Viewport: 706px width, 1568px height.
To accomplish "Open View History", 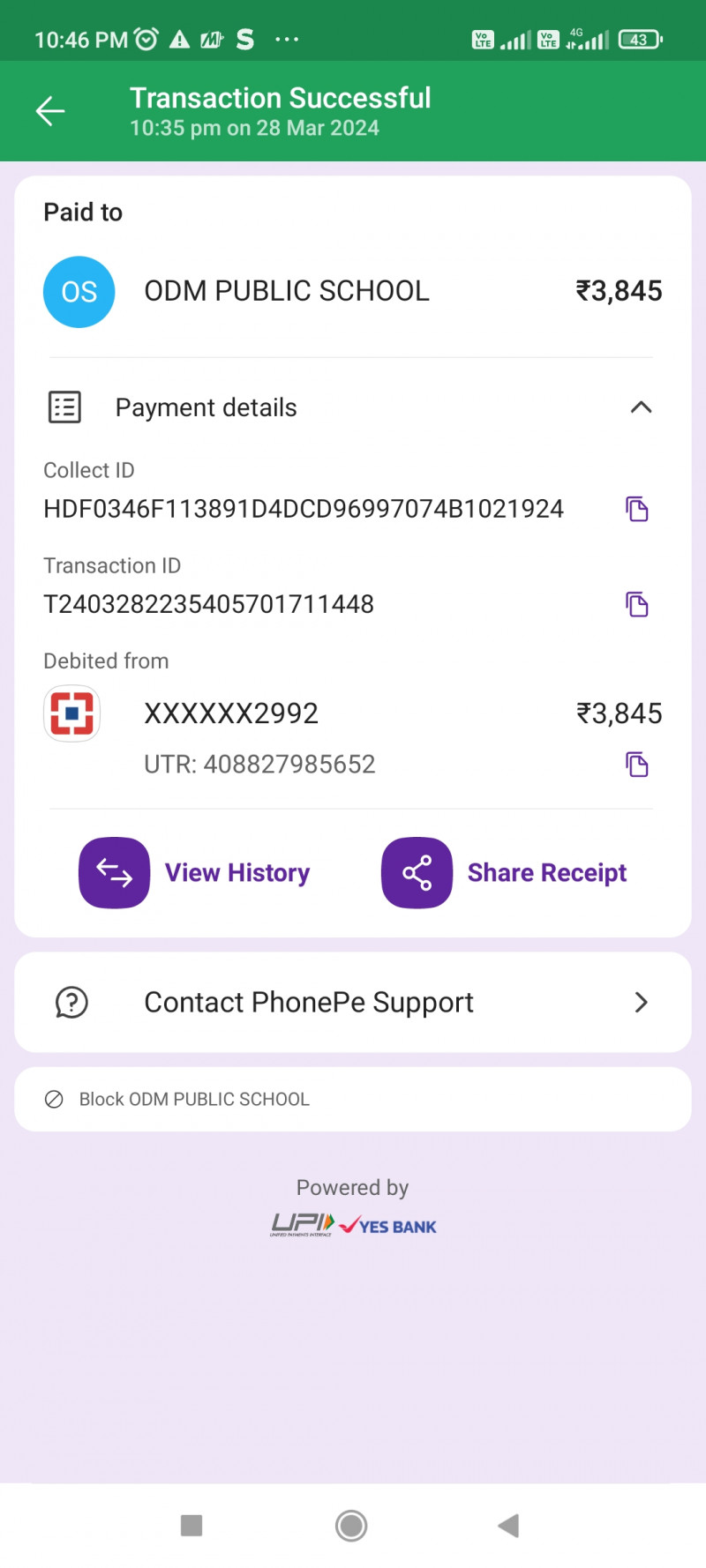I will click(x=195, y=873).
